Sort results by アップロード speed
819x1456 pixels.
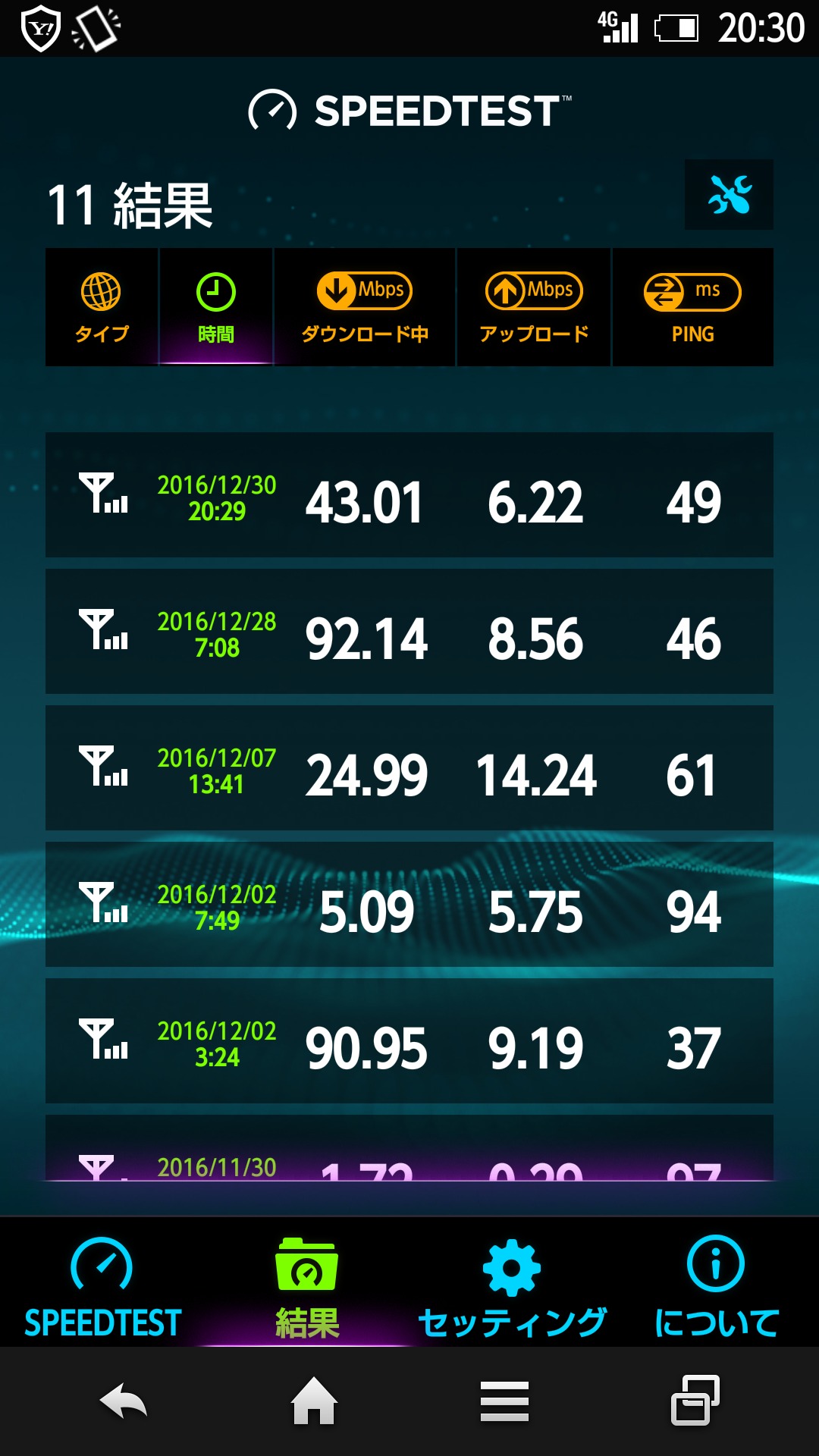pos(534,307)
